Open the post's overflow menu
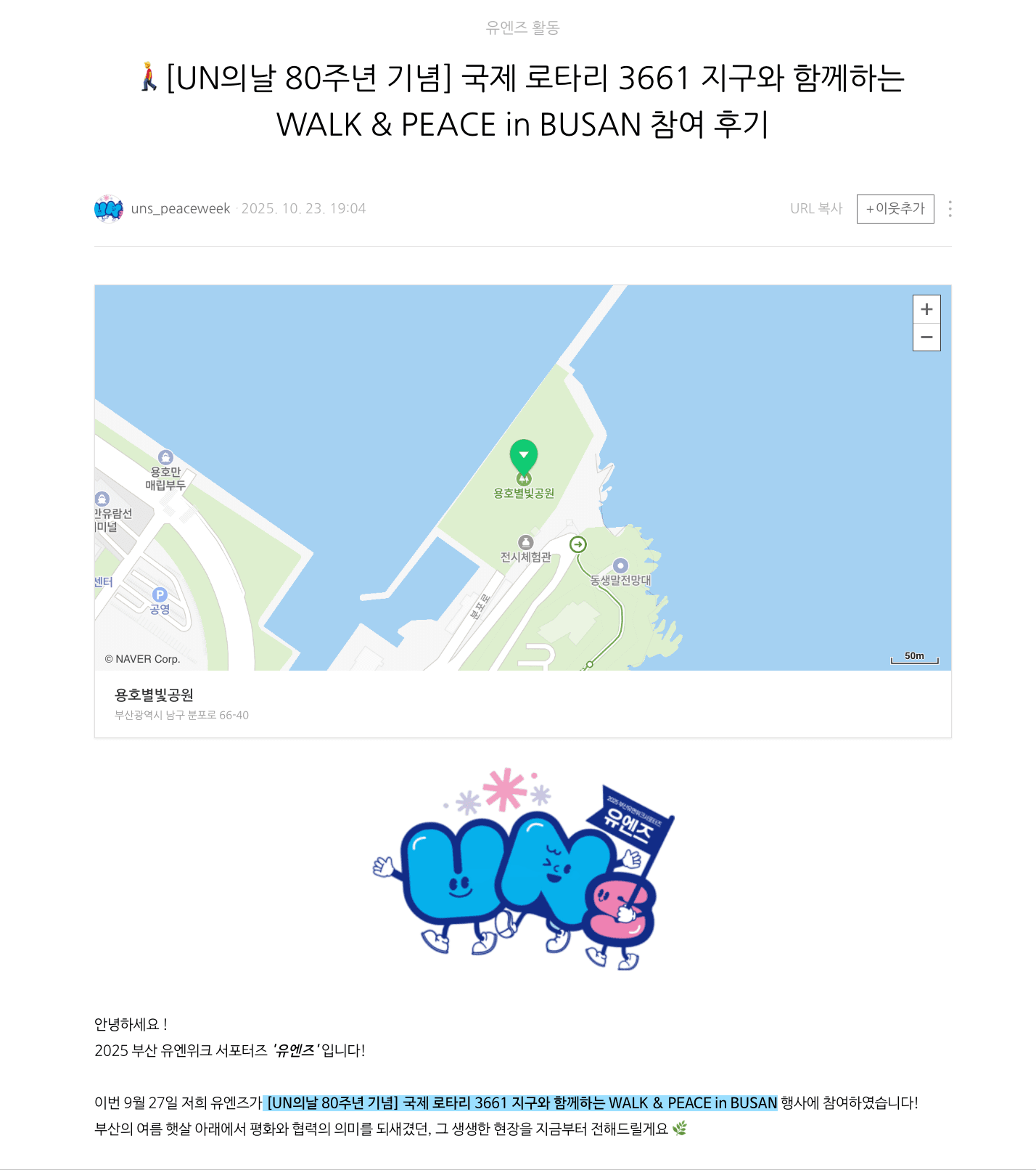Screen dimensions: 1036x1170 tap(950, 209)
